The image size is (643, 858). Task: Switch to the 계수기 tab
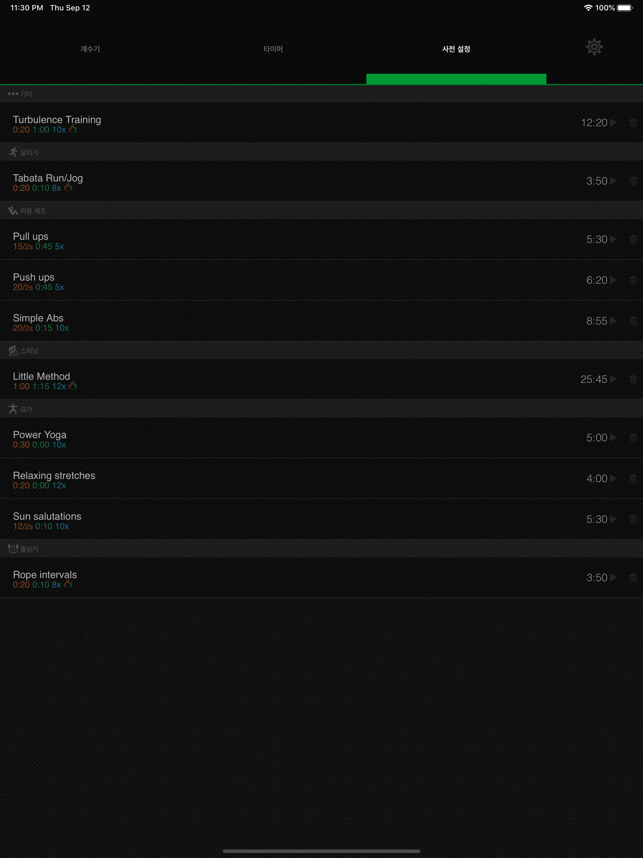point(90,49)
